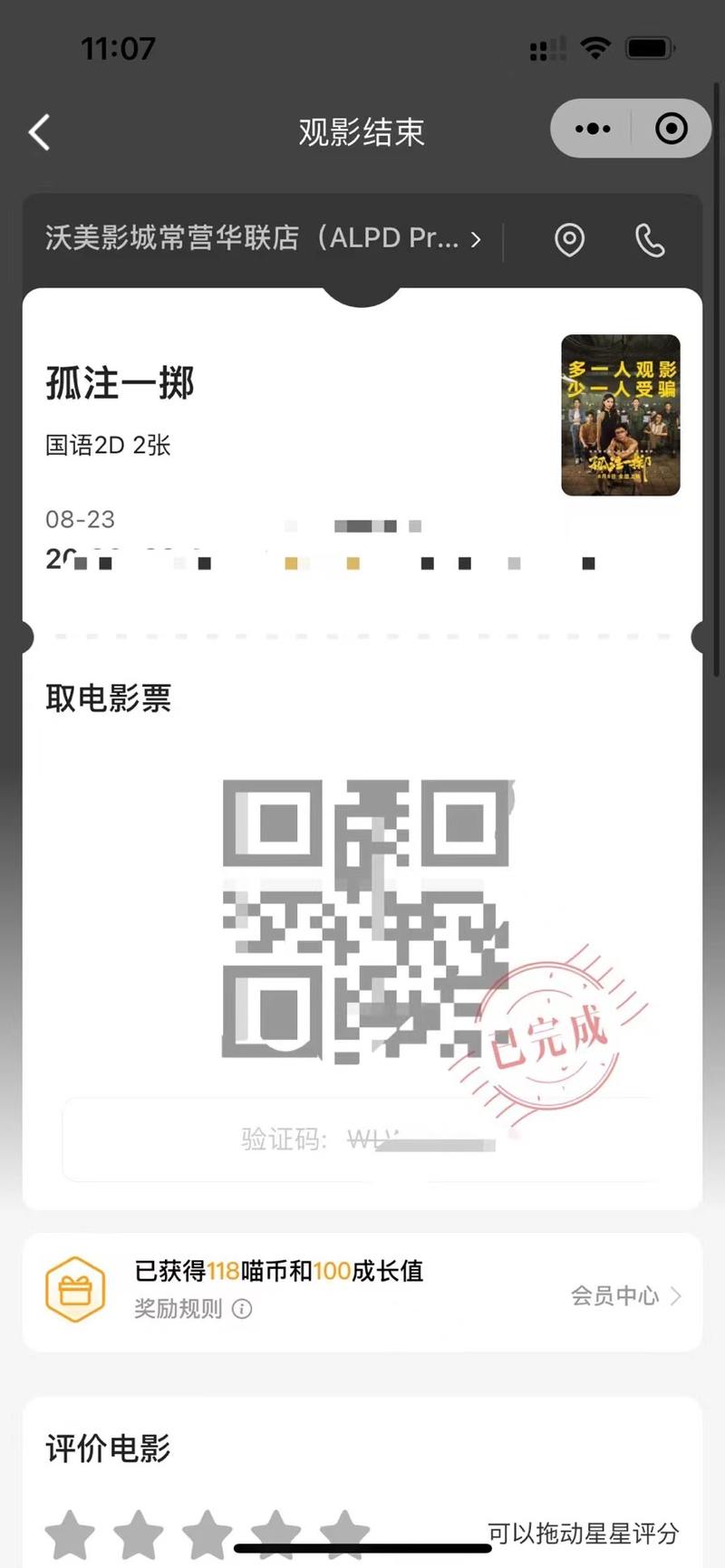The image size is (725, 1568).
Task: Go to 会员中心 member center
Action: pyautogui.click(x=625, y=1296)
